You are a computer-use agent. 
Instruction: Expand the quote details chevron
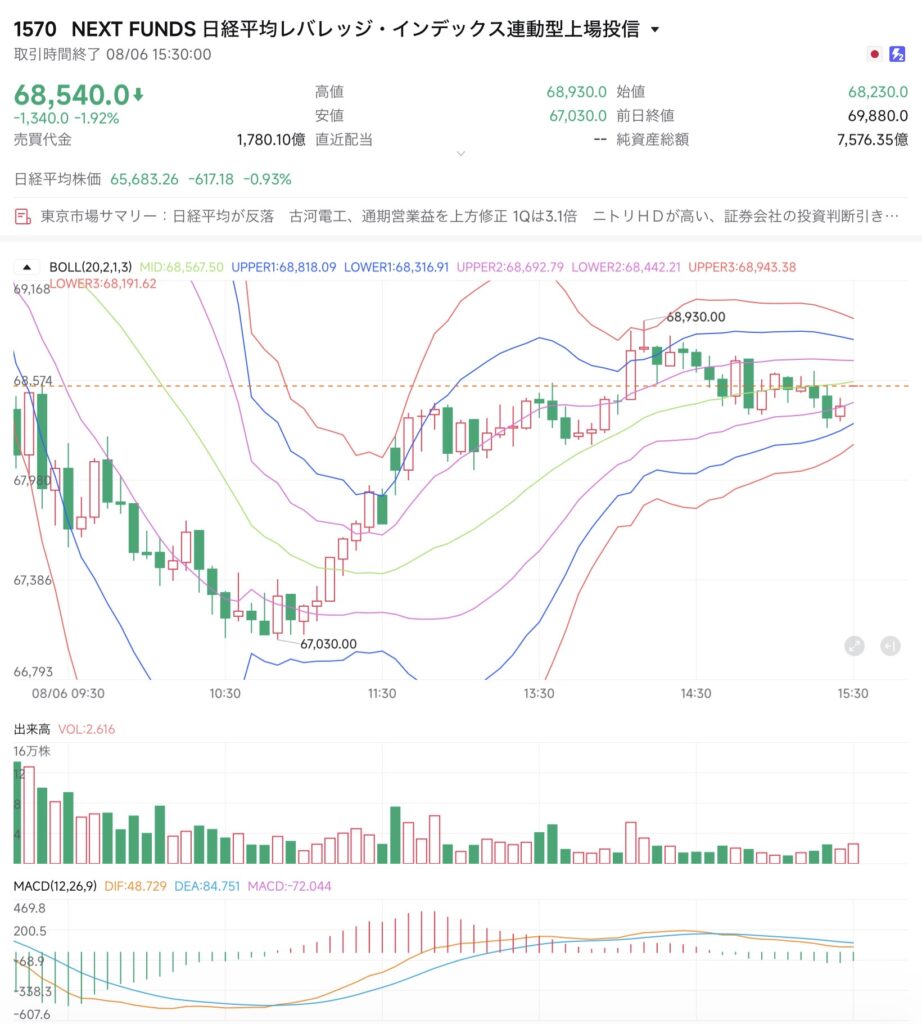point(461,153)
